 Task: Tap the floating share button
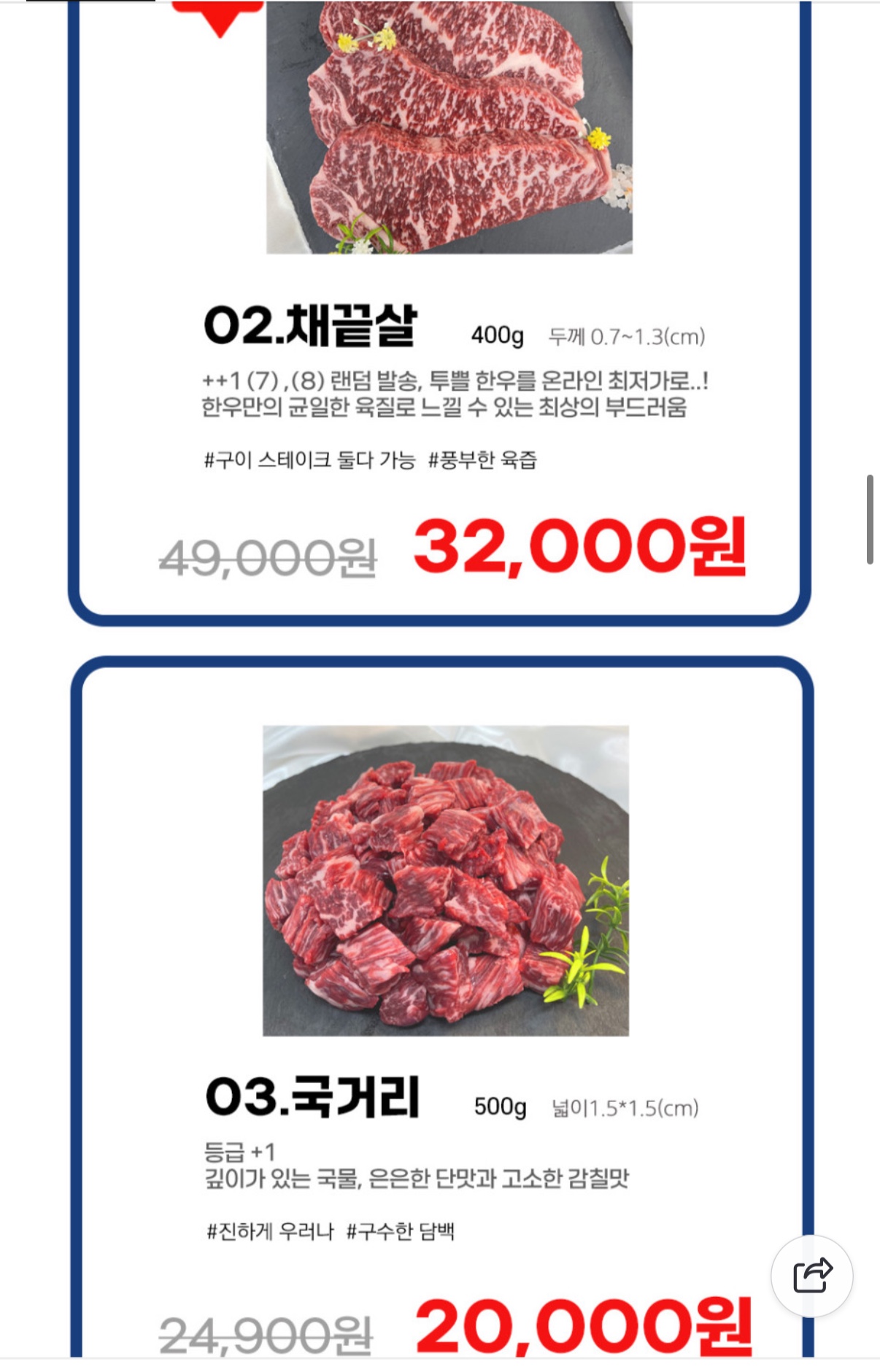(811, 1276)
